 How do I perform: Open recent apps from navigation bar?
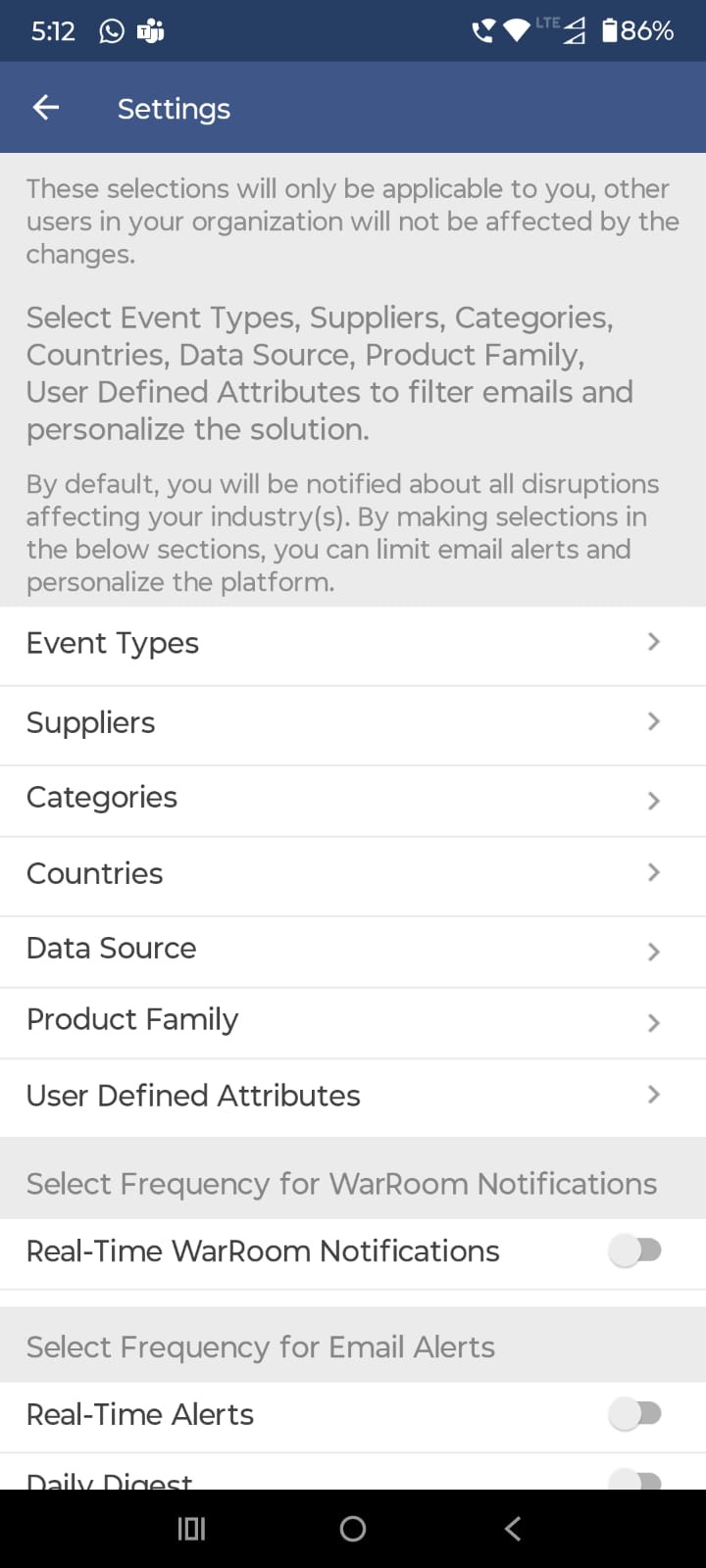[191, 1529]
